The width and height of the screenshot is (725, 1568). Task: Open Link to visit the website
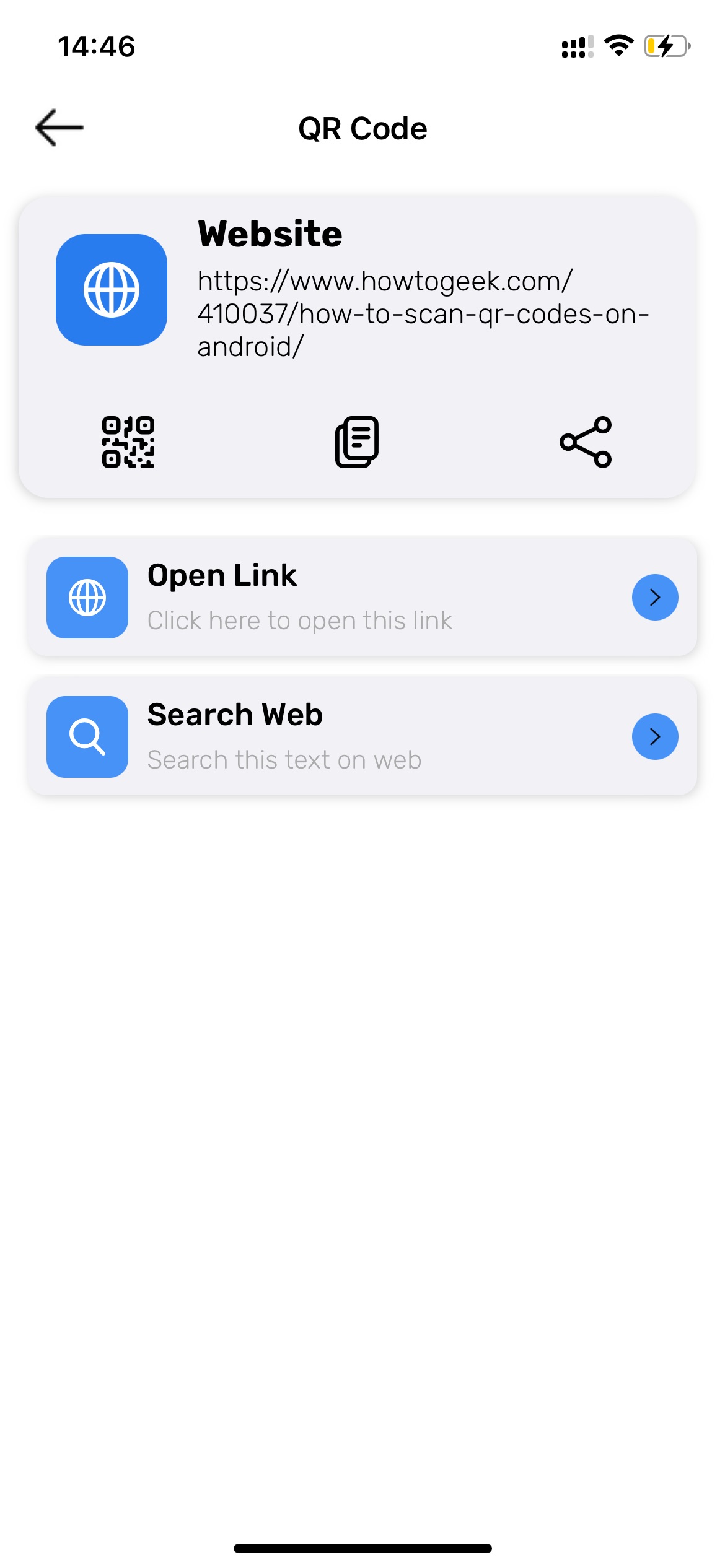[362, 596]
